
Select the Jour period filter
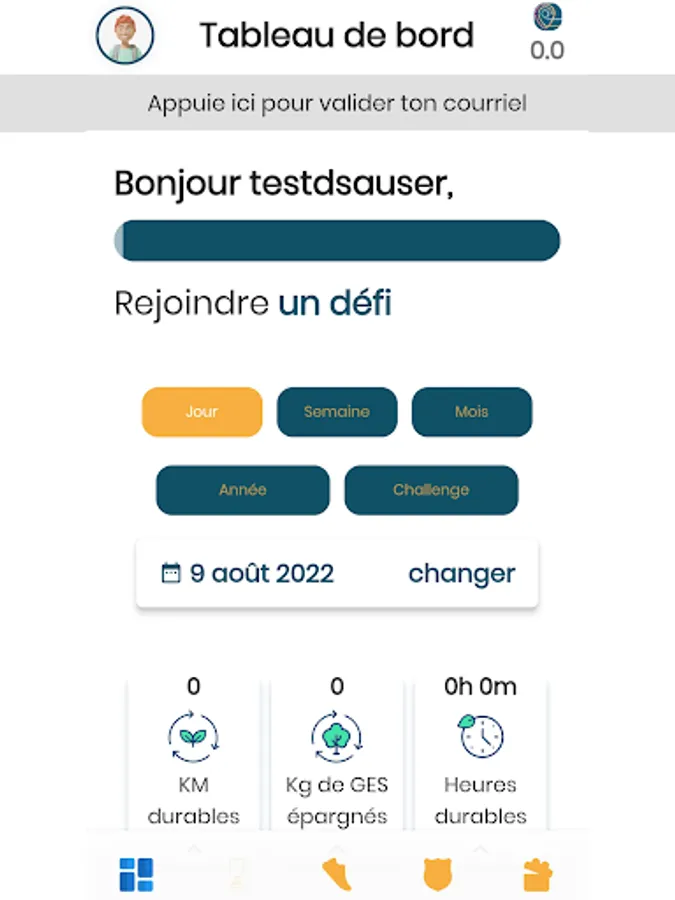pos(202,412)
